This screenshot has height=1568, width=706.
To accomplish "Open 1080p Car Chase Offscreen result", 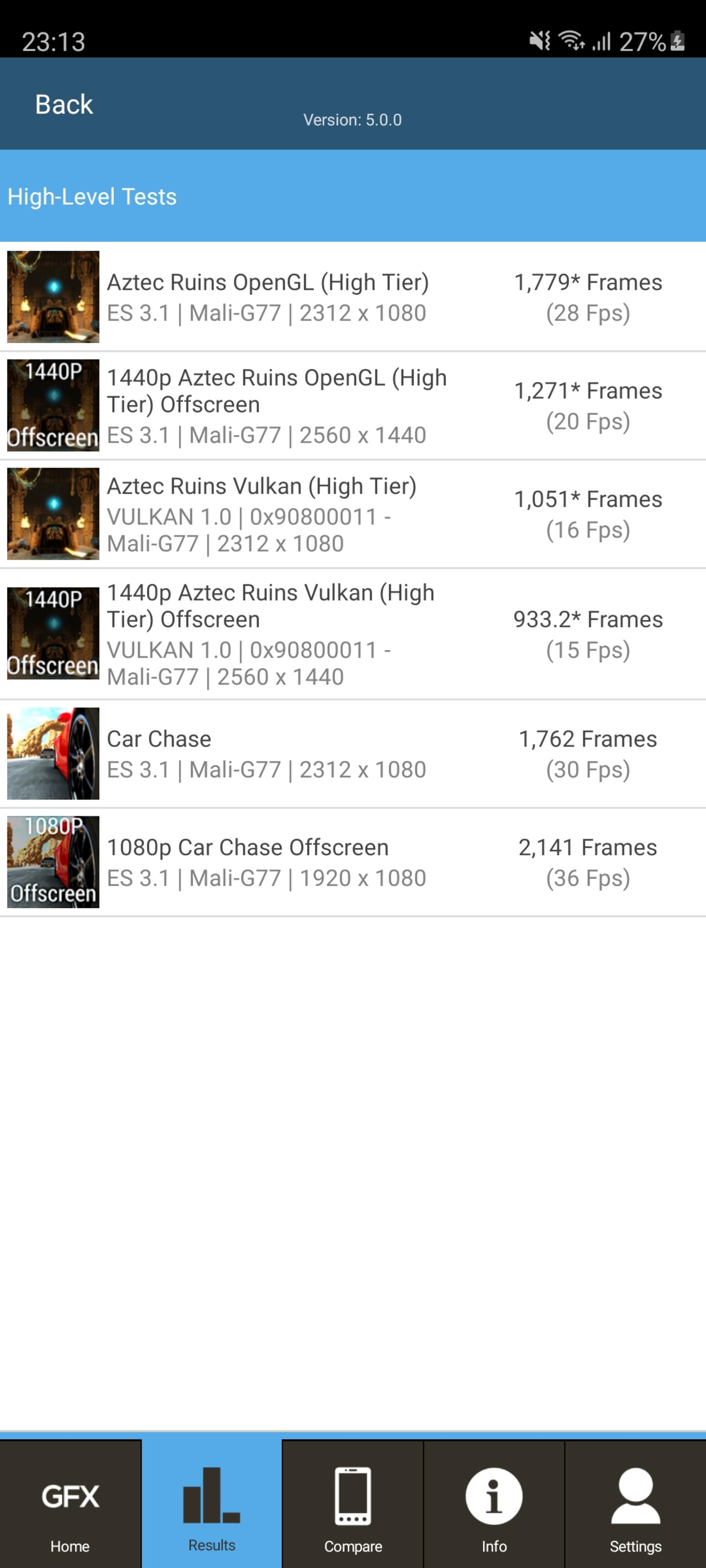I will (353, 862).
